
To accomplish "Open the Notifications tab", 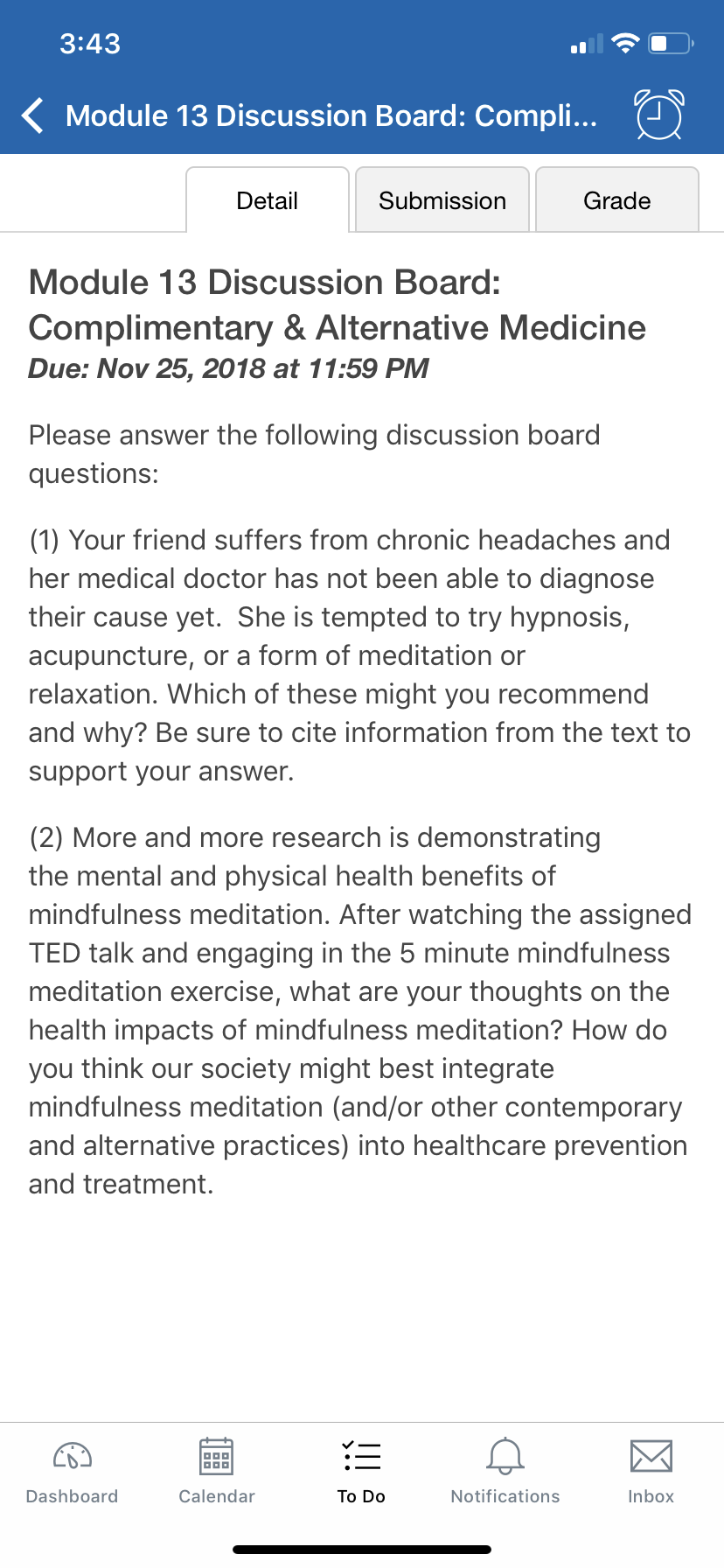I will tap(505, 1472).
